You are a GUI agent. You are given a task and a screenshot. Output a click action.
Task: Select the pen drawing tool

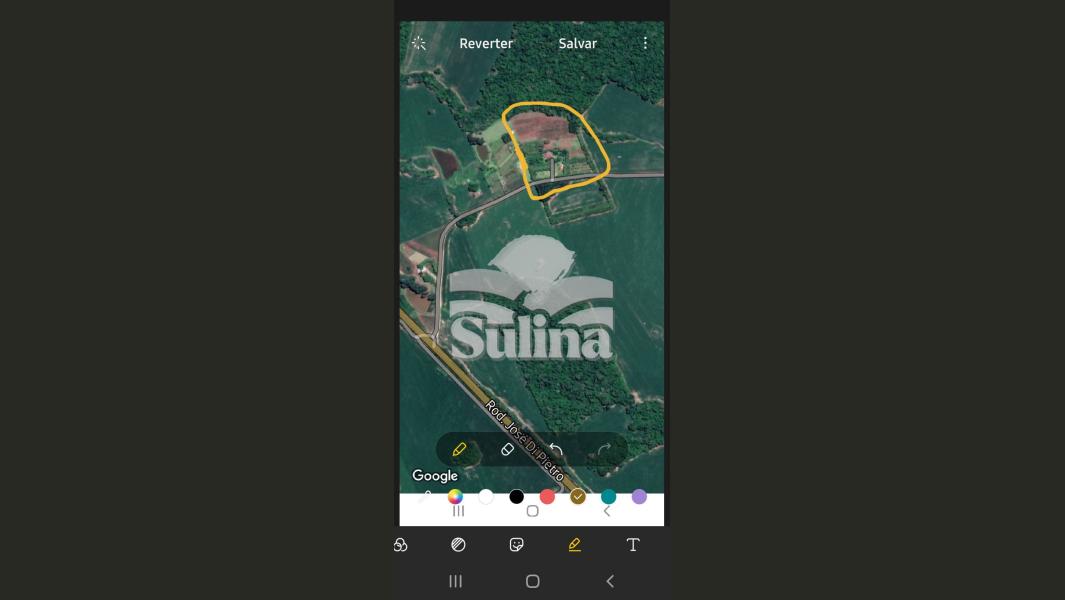click(x=459, y=450)
